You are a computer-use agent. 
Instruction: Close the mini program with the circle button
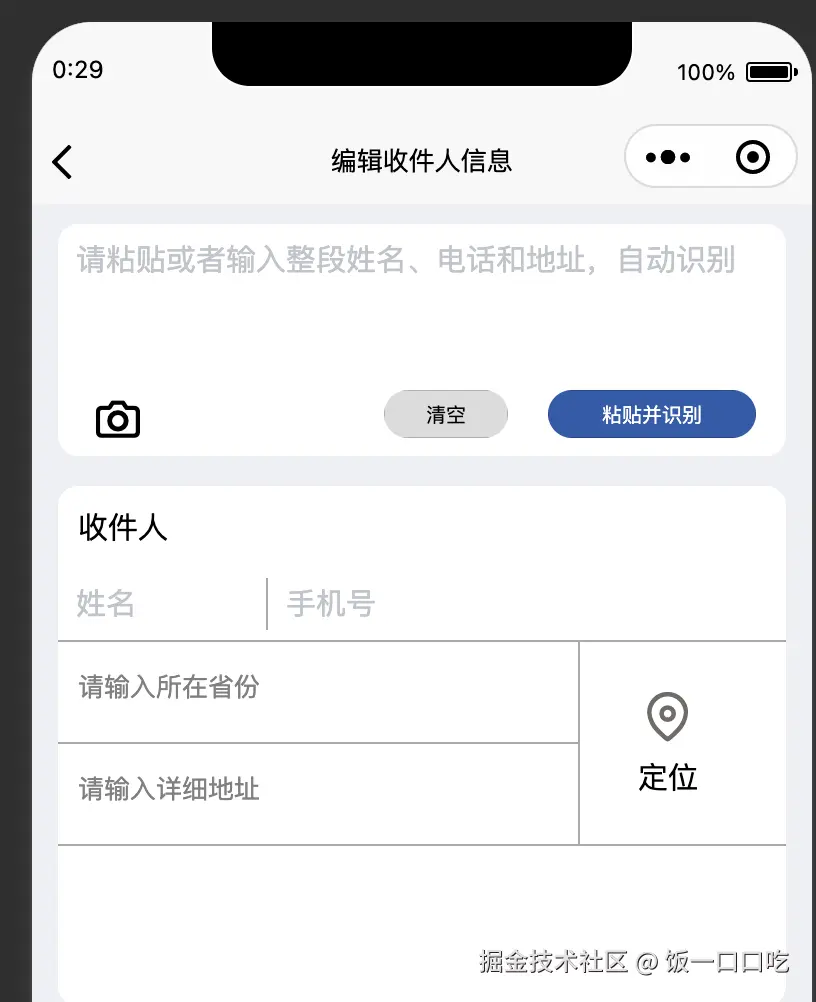(x=752, y=158)
